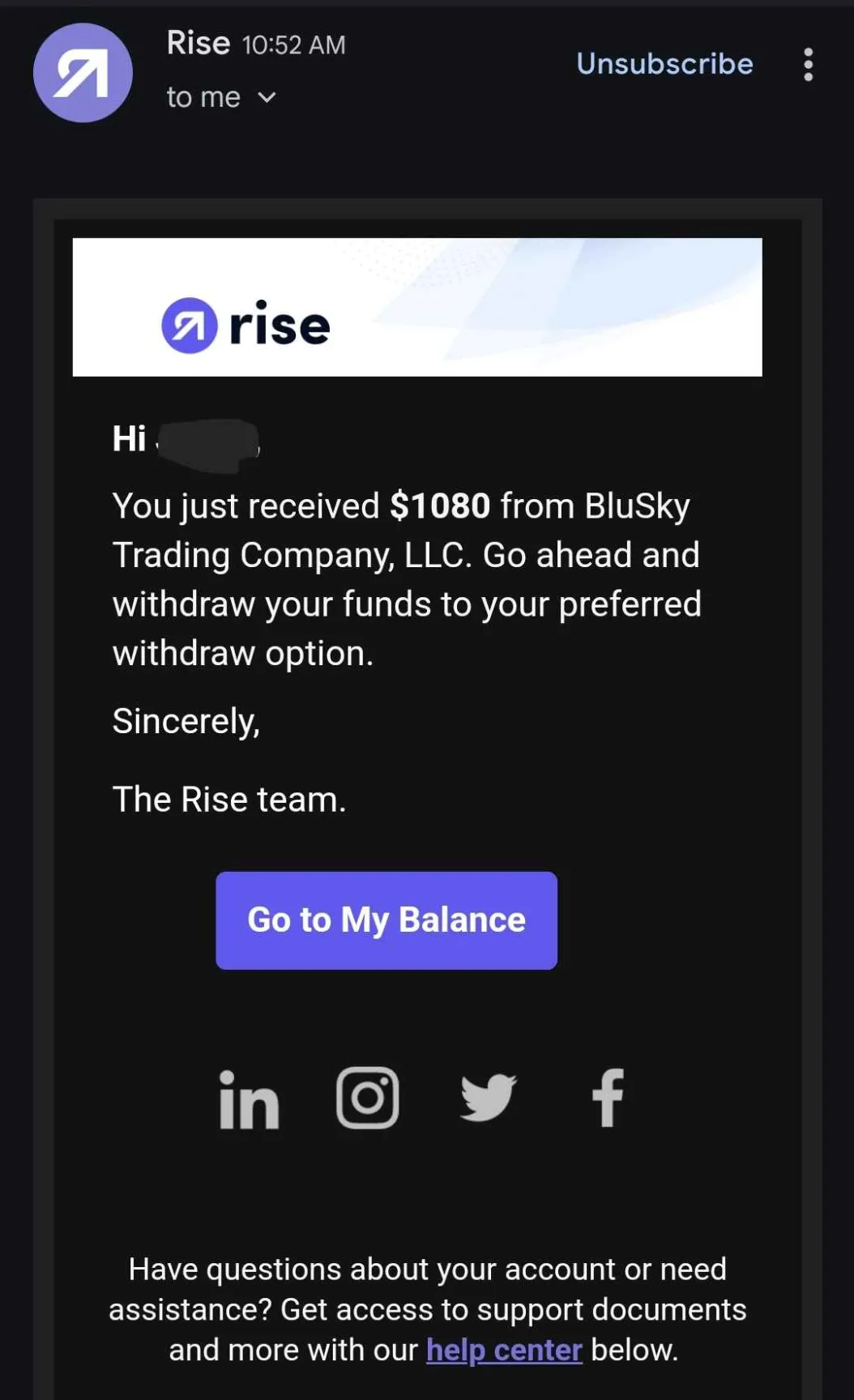Open Rise's LinkedIn page
Viewport: 854px width, 1400px height.
(249, 1099)
